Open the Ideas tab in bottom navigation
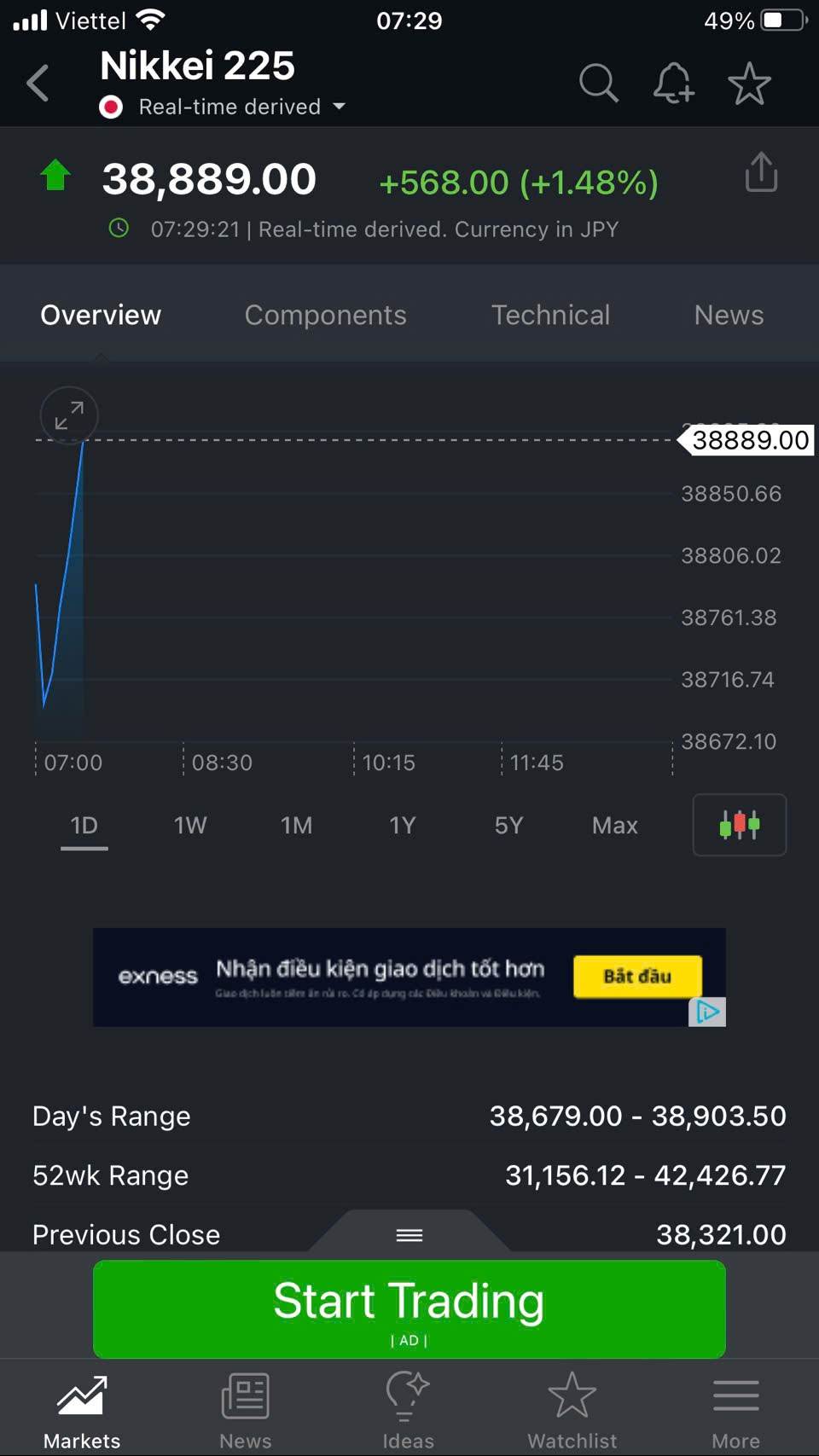This screenshot has width=819, height=1456. point(408,1411)
